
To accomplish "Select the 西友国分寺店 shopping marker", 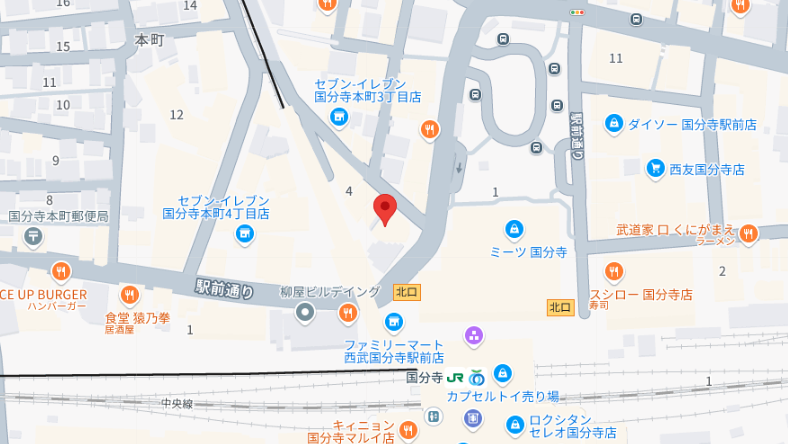I will click(x=656, y=169).
